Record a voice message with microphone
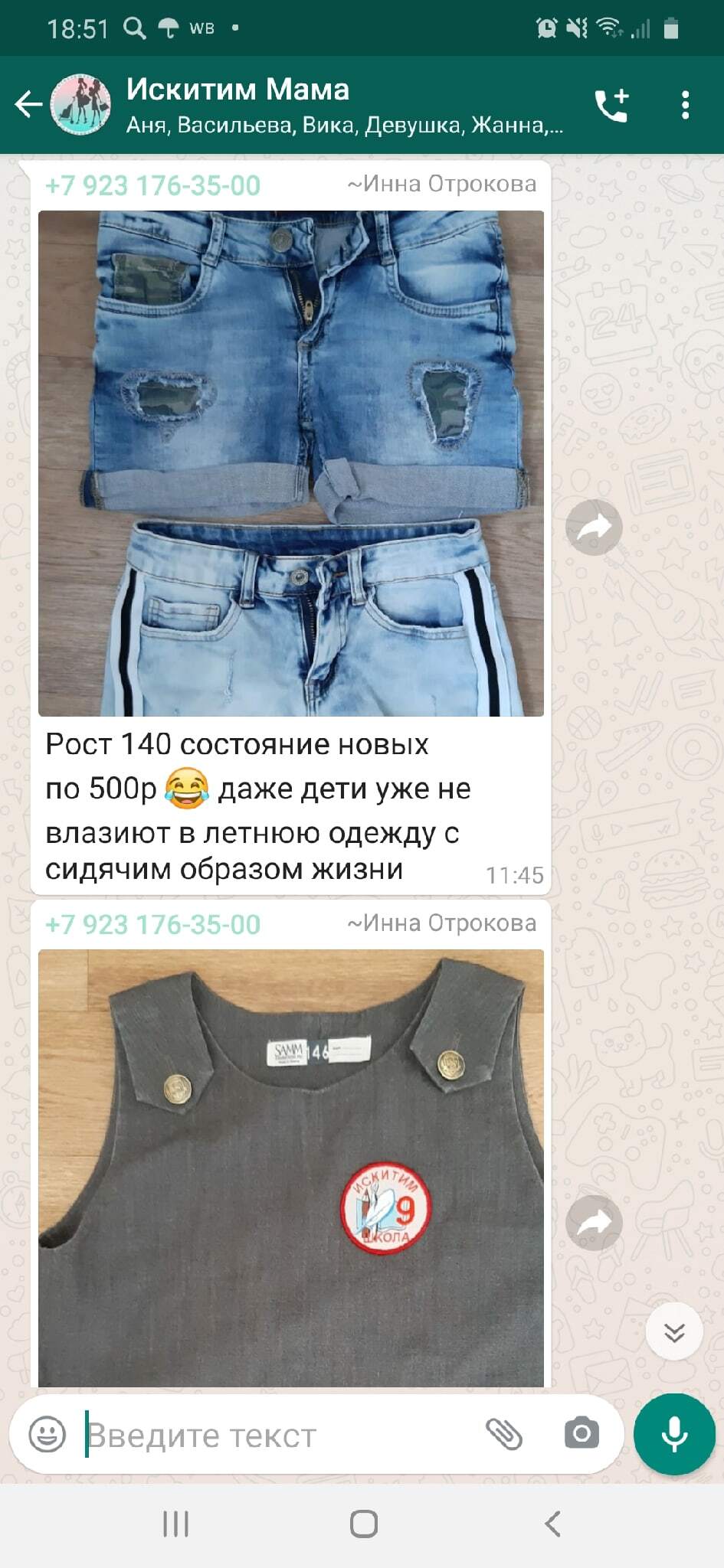 pyautogui.click(x=674, y=1434)
